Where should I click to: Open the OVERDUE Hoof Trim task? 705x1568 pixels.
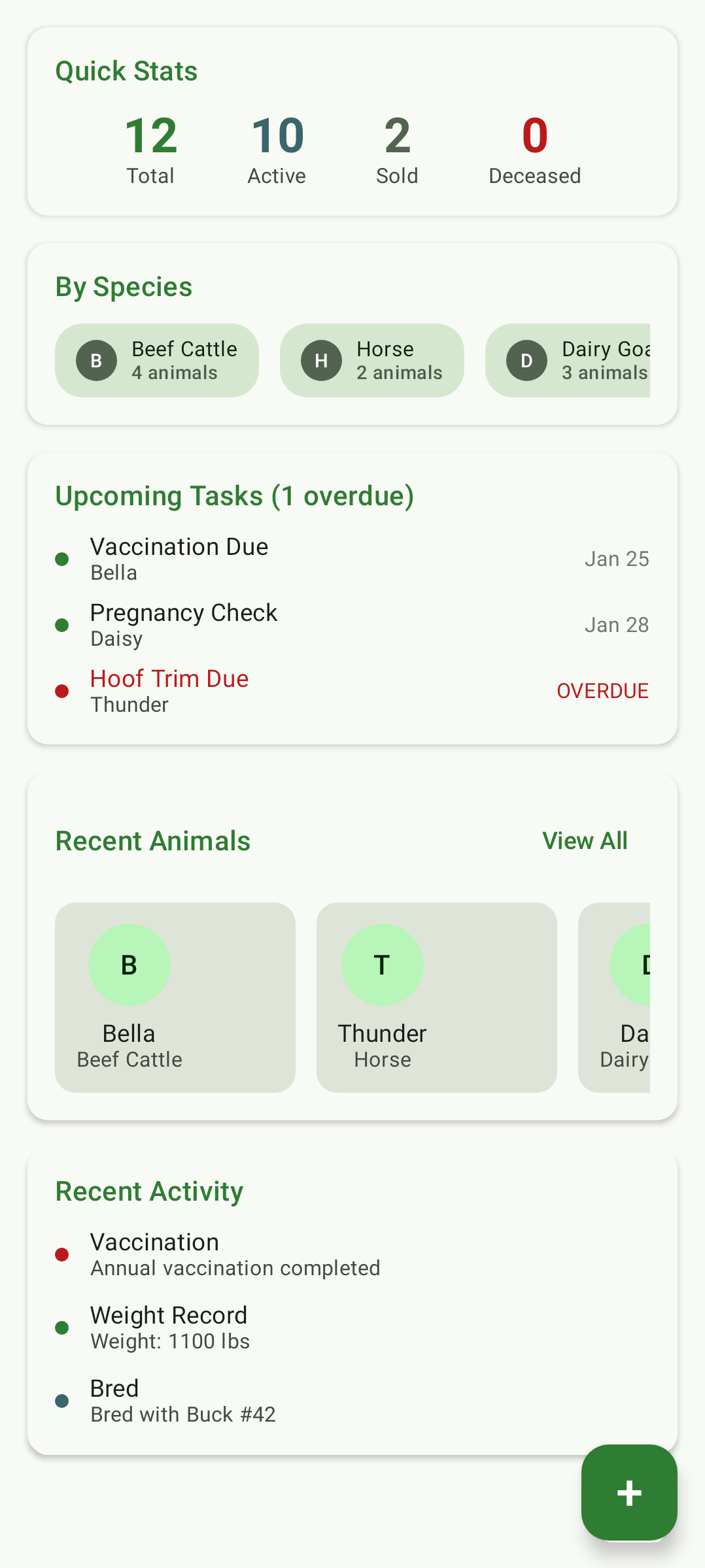coord(353,690)
